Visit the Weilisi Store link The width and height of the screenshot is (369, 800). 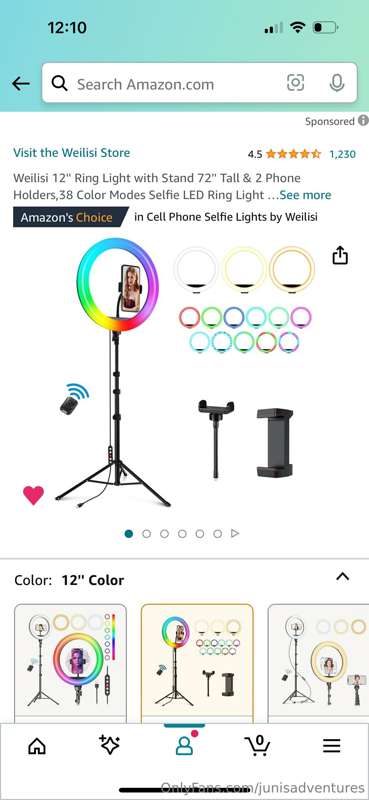click(71, 153)
